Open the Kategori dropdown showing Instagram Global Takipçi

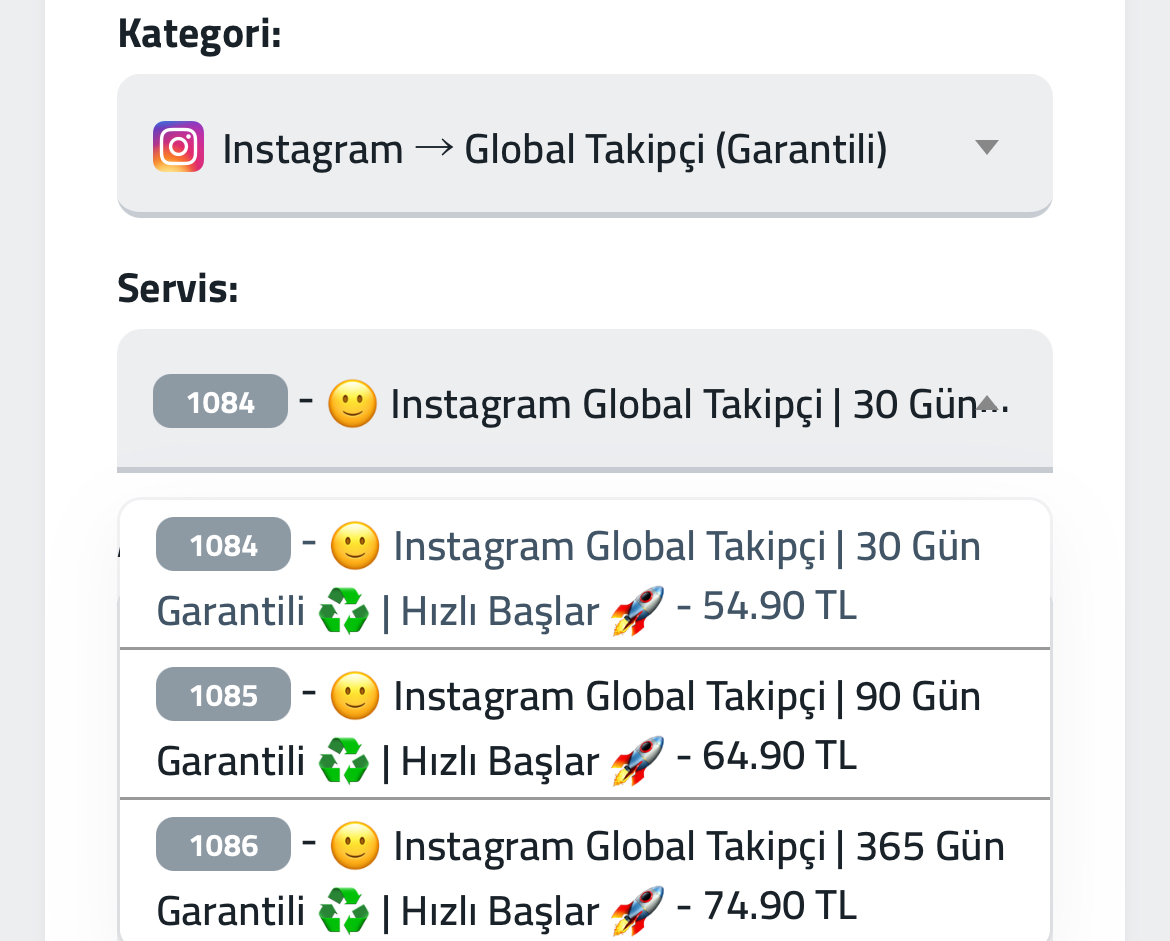coord(584,146)
